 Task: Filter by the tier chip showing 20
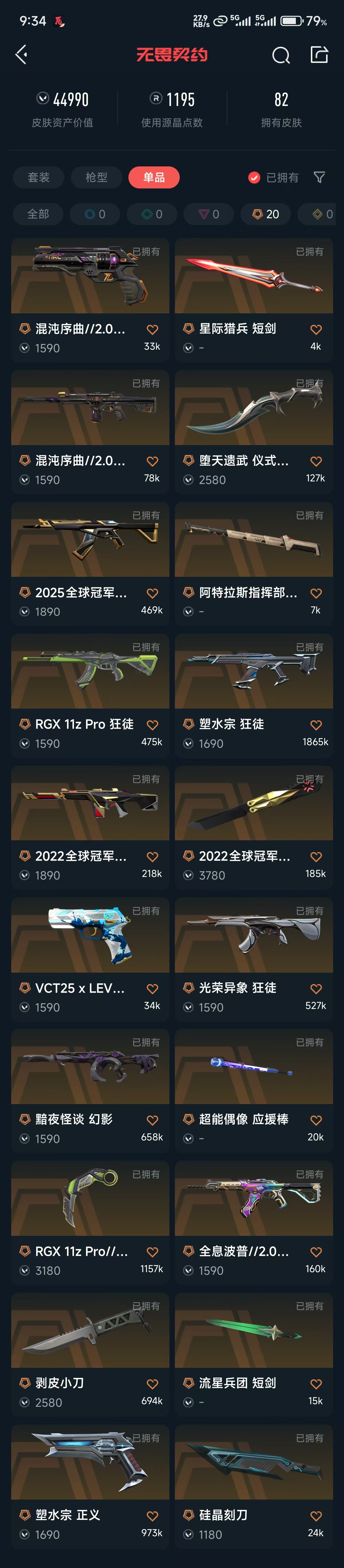tap(265, 214)
